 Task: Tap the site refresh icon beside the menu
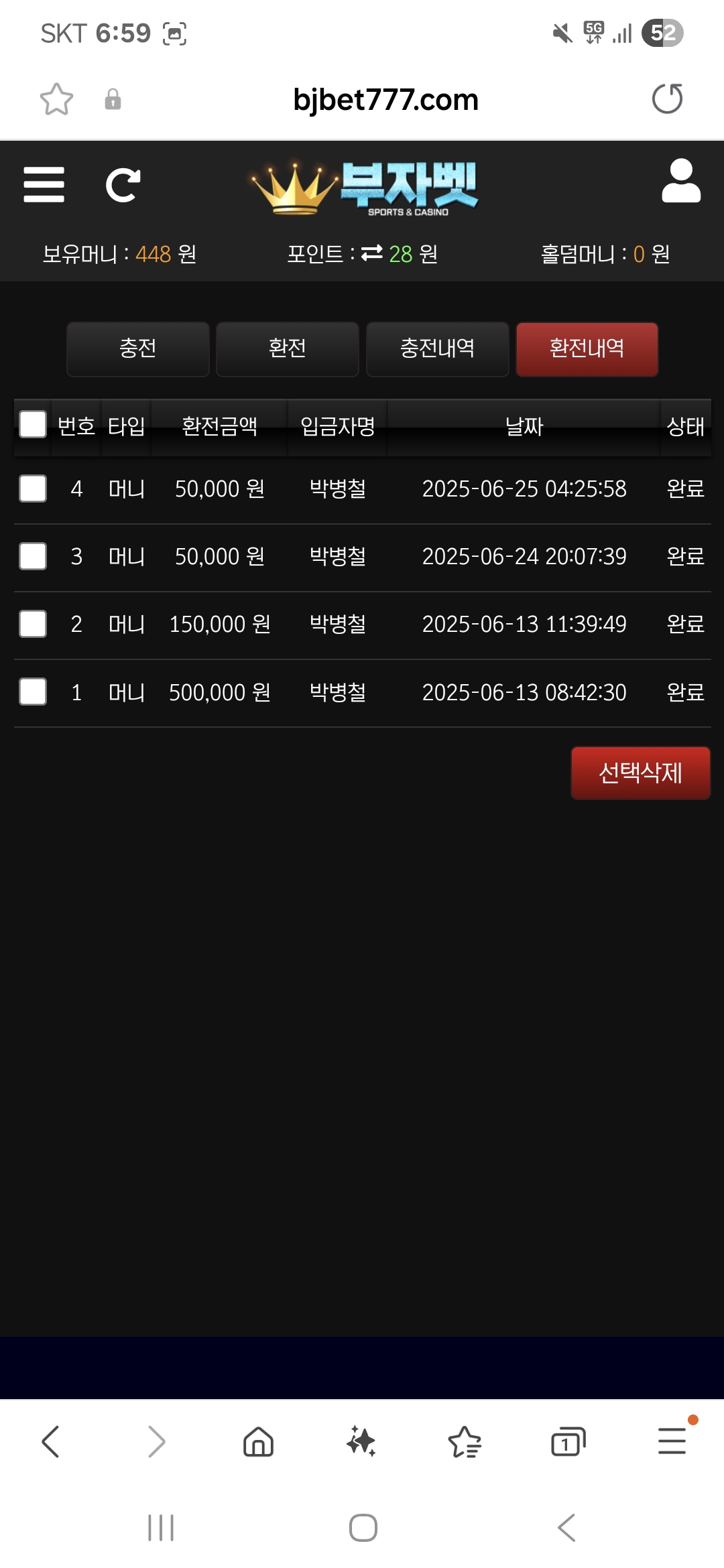click(123, 185)
